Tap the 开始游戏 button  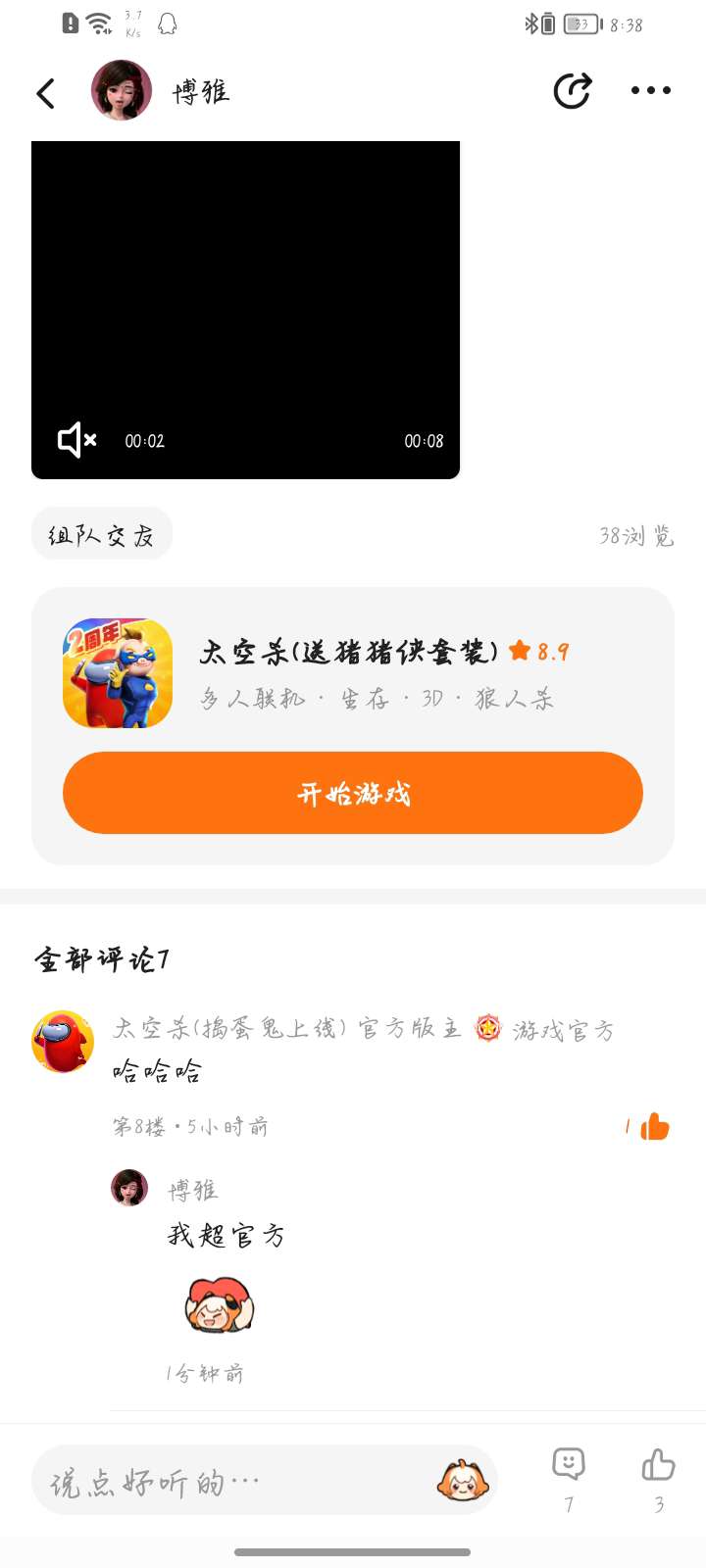click(353, 793)
